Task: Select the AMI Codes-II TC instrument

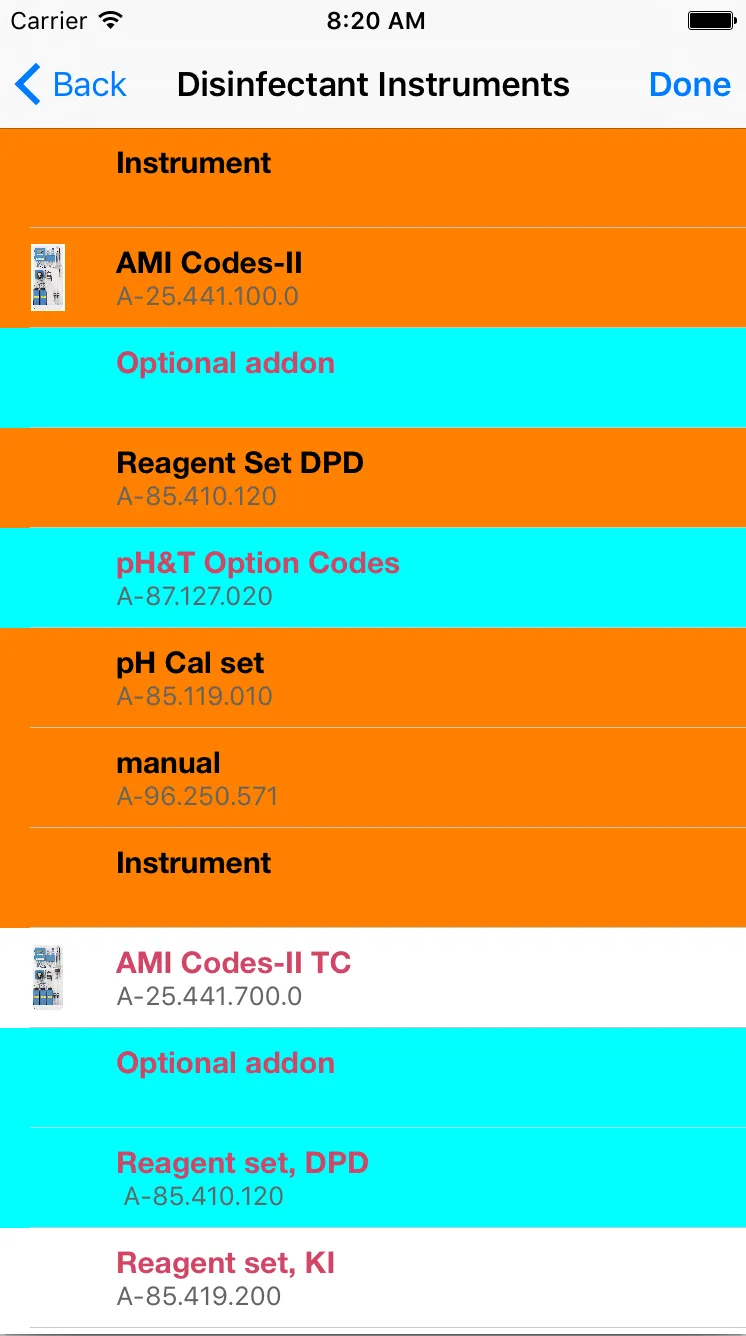Action: [373, 978]
